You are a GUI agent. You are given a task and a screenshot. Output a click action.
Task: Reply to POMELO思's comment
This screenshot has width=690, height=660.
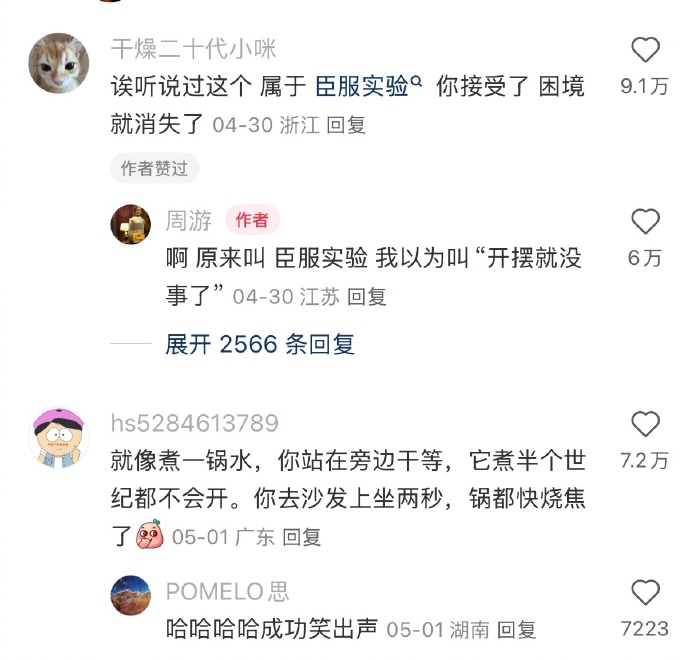tap(516, 630)
